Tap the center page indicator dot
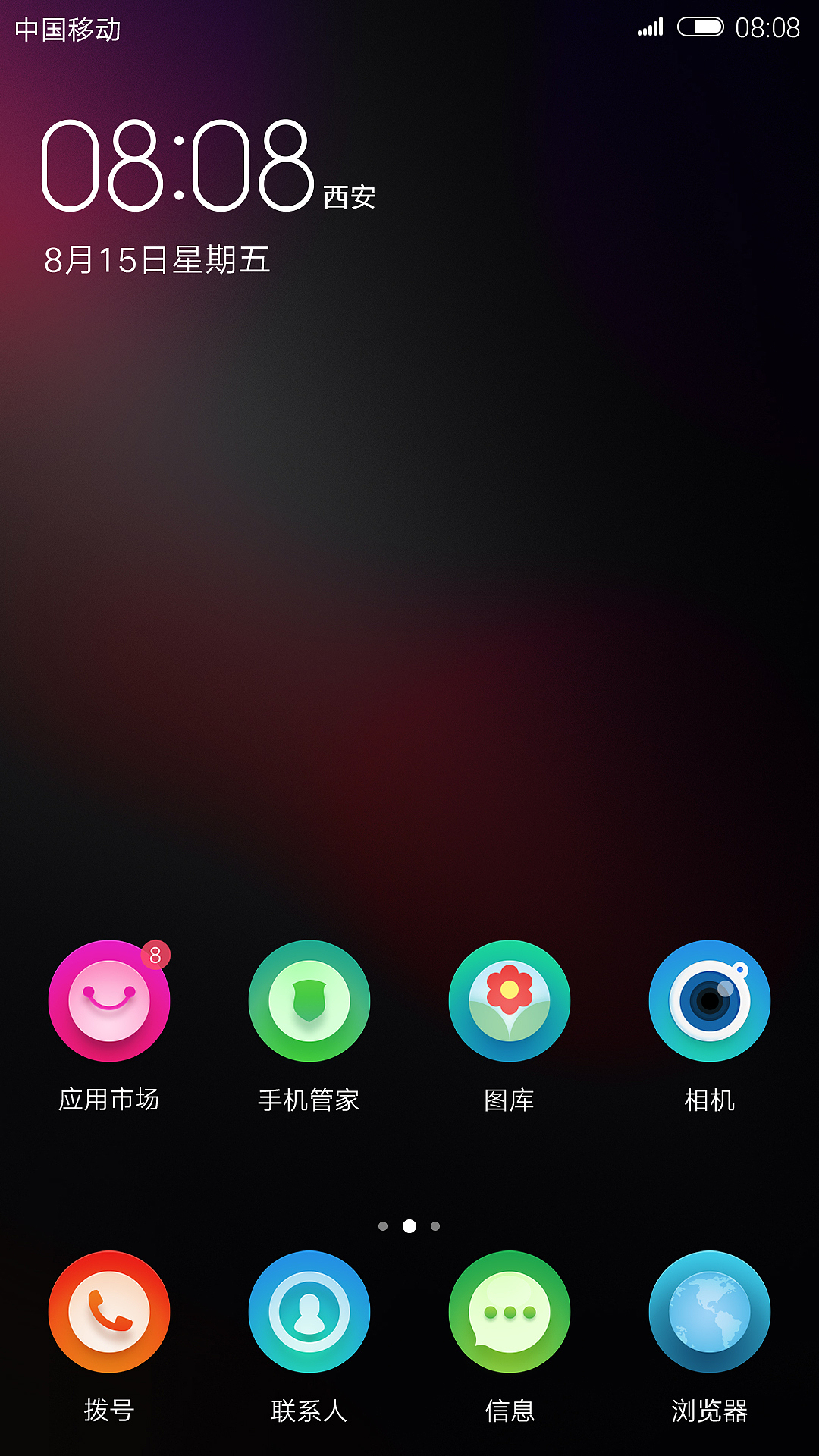 (x=409, y=1225)
